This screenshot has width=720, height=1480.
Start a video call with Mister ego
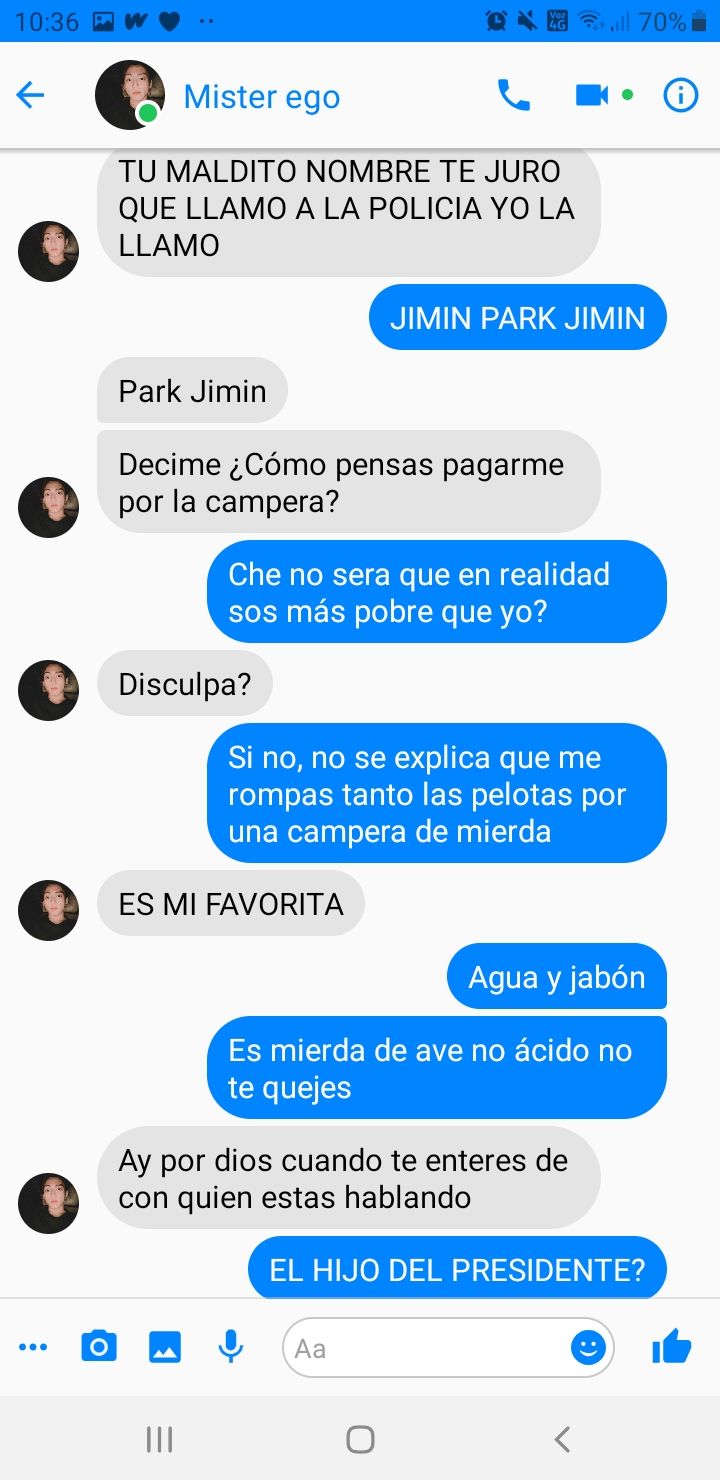pos(592,96)
